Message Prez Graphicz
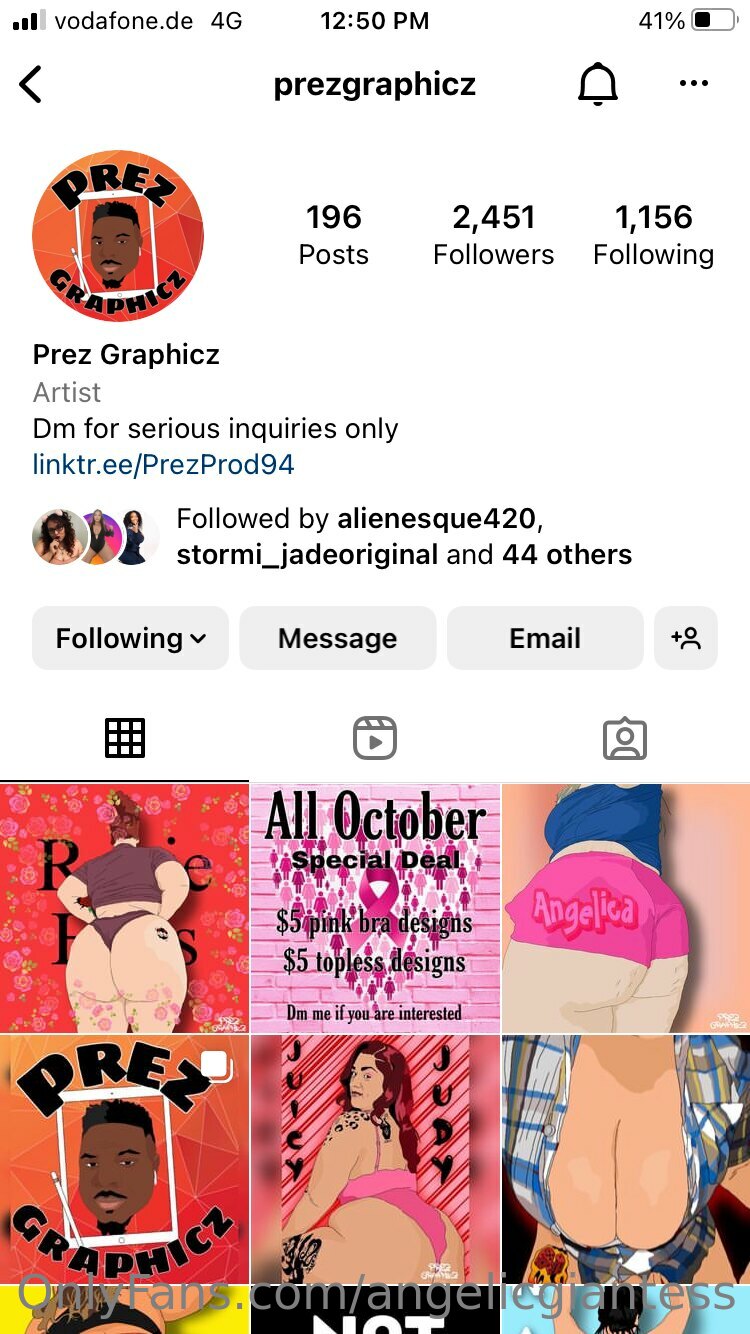750x1334 pixels. pos(337,638)
